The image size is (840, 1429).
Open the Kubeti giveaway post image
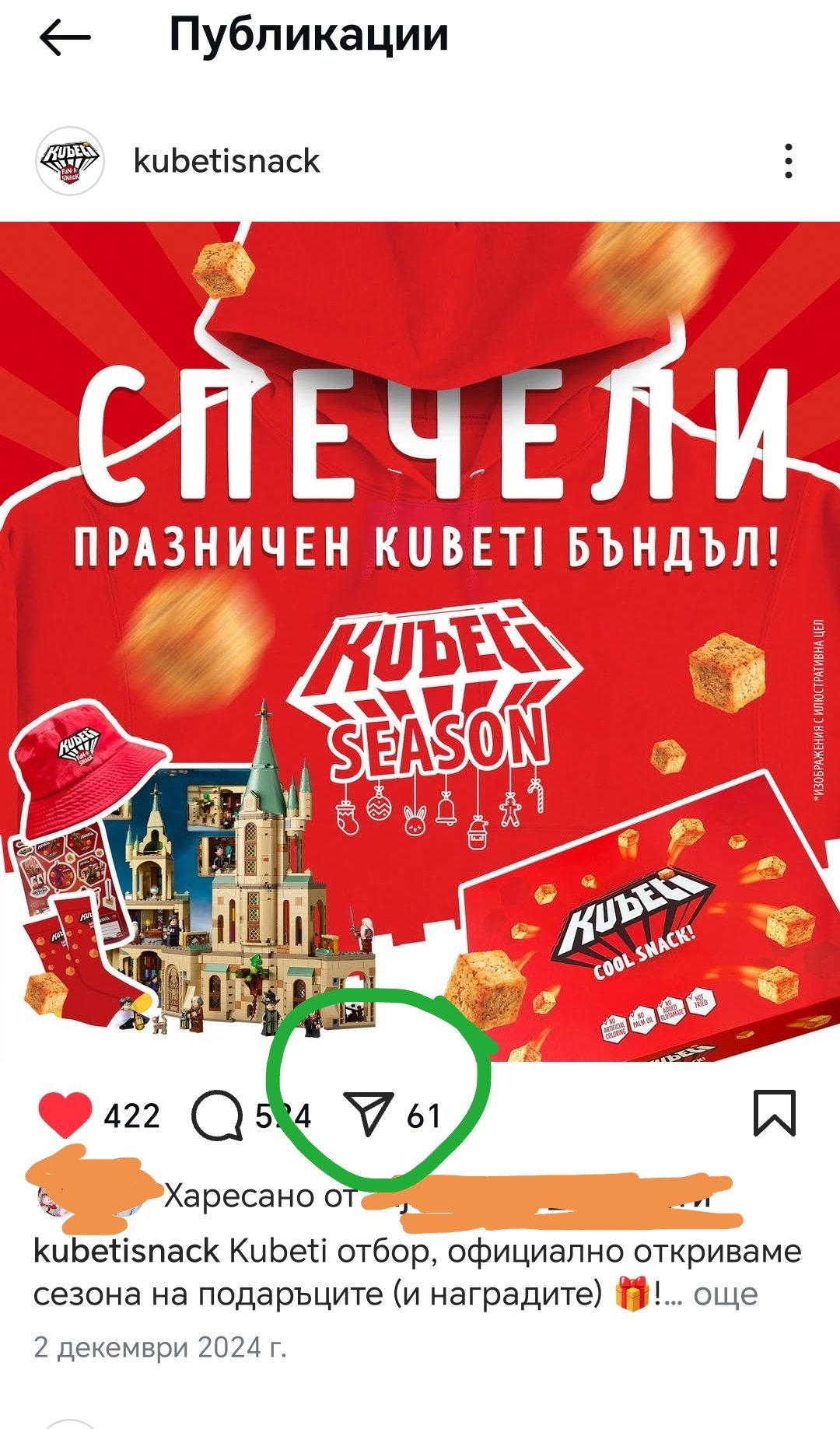[x=420, y=642]
